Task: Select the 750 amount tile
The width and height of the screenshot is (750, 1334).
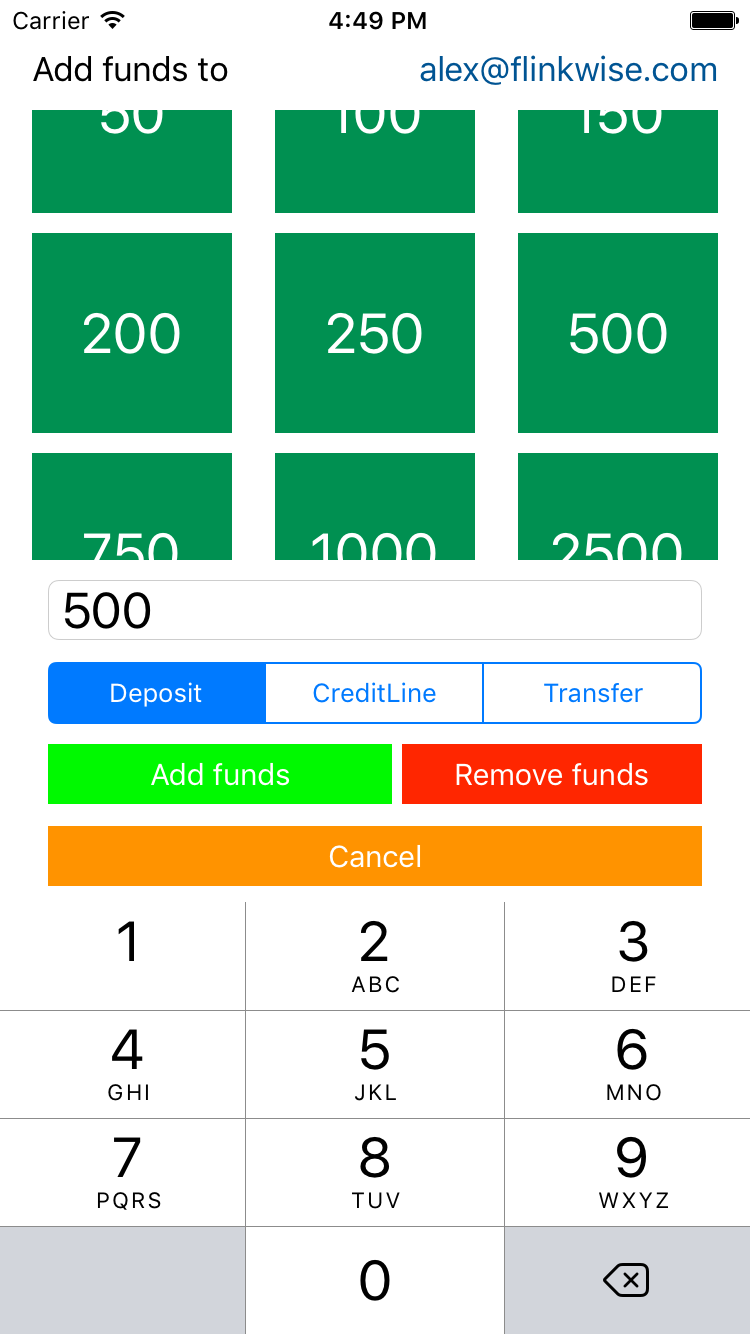Action: point(132,506)
